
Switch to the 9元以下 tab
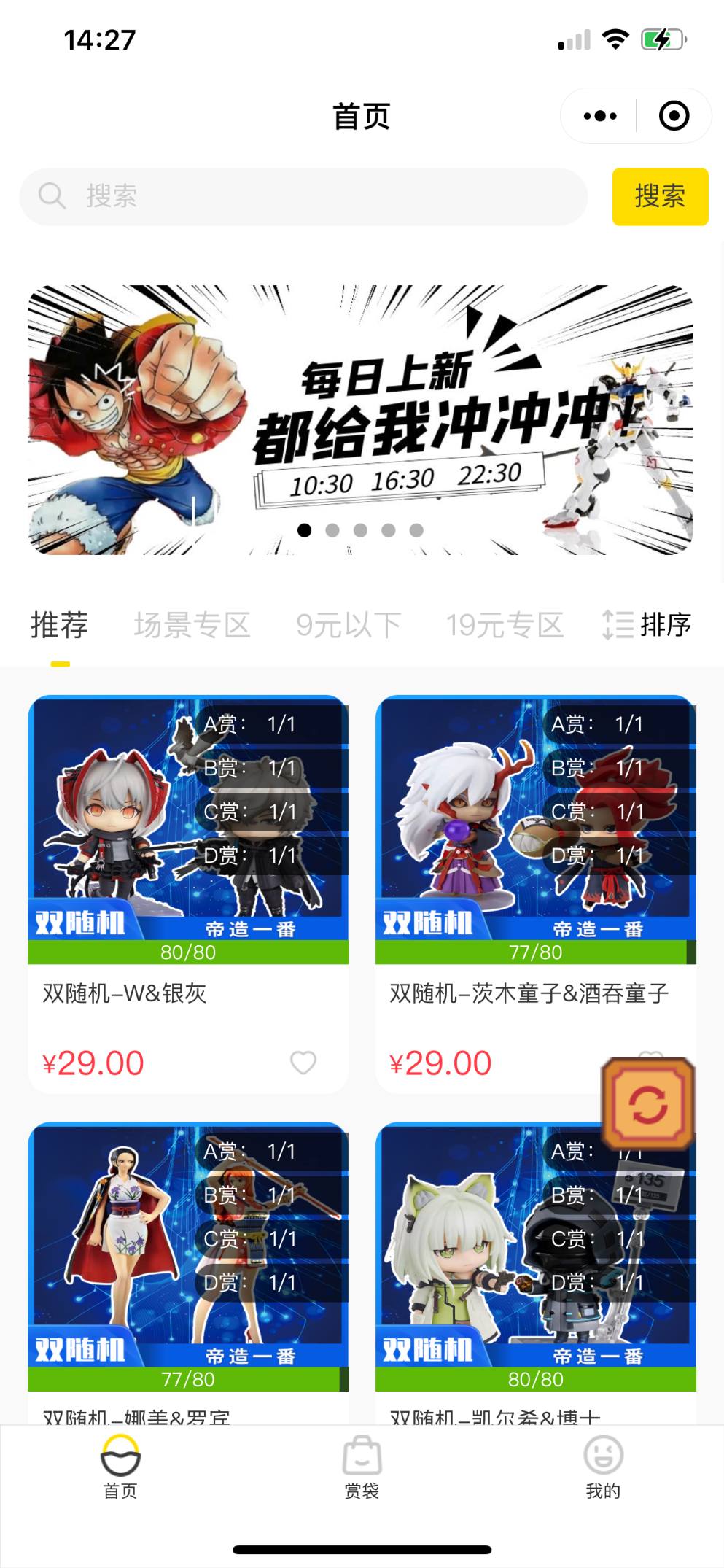(349, 625)
